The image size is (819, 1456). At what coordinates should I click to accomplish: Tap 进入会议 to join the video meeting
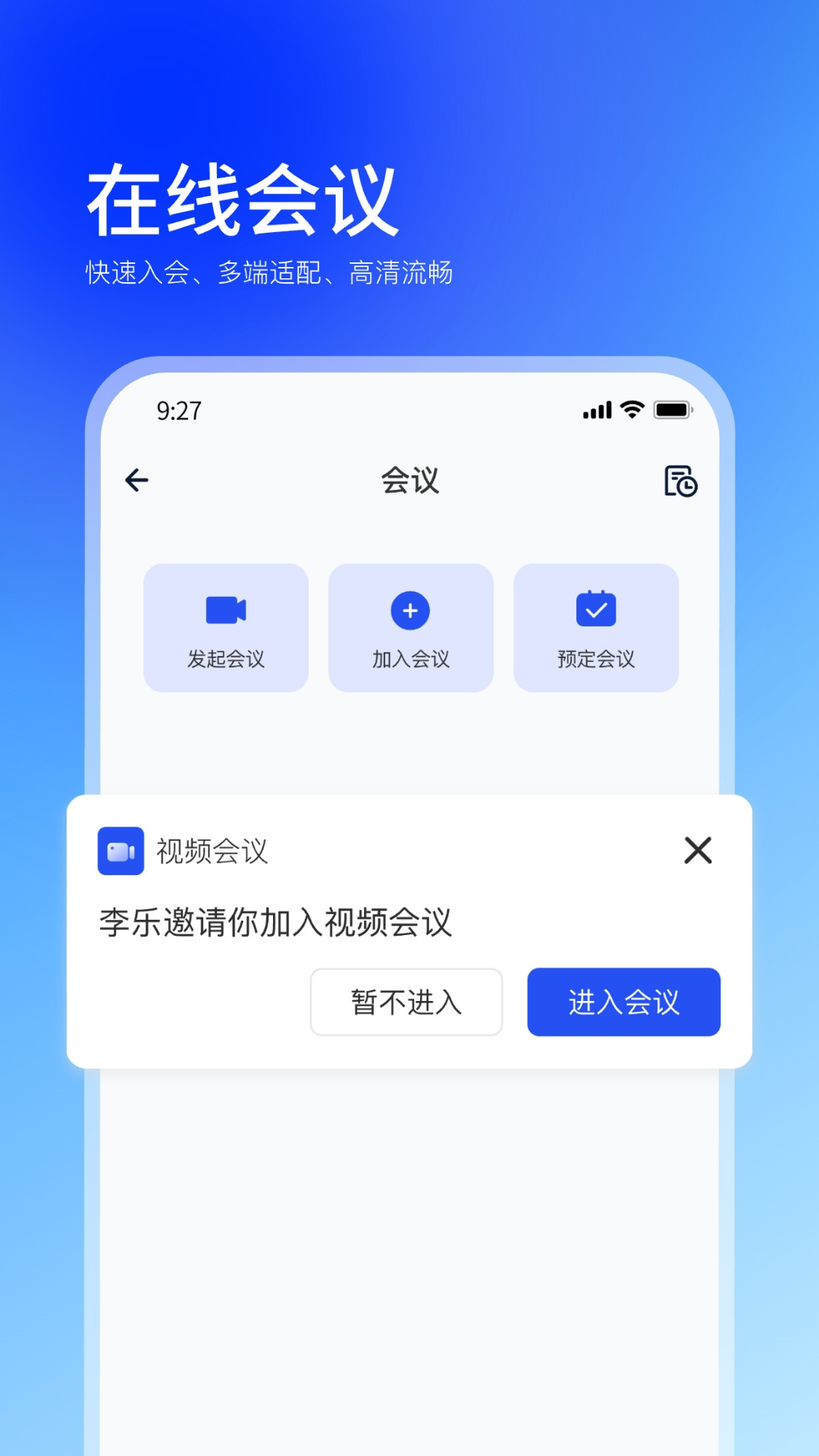click(624, 1002)
